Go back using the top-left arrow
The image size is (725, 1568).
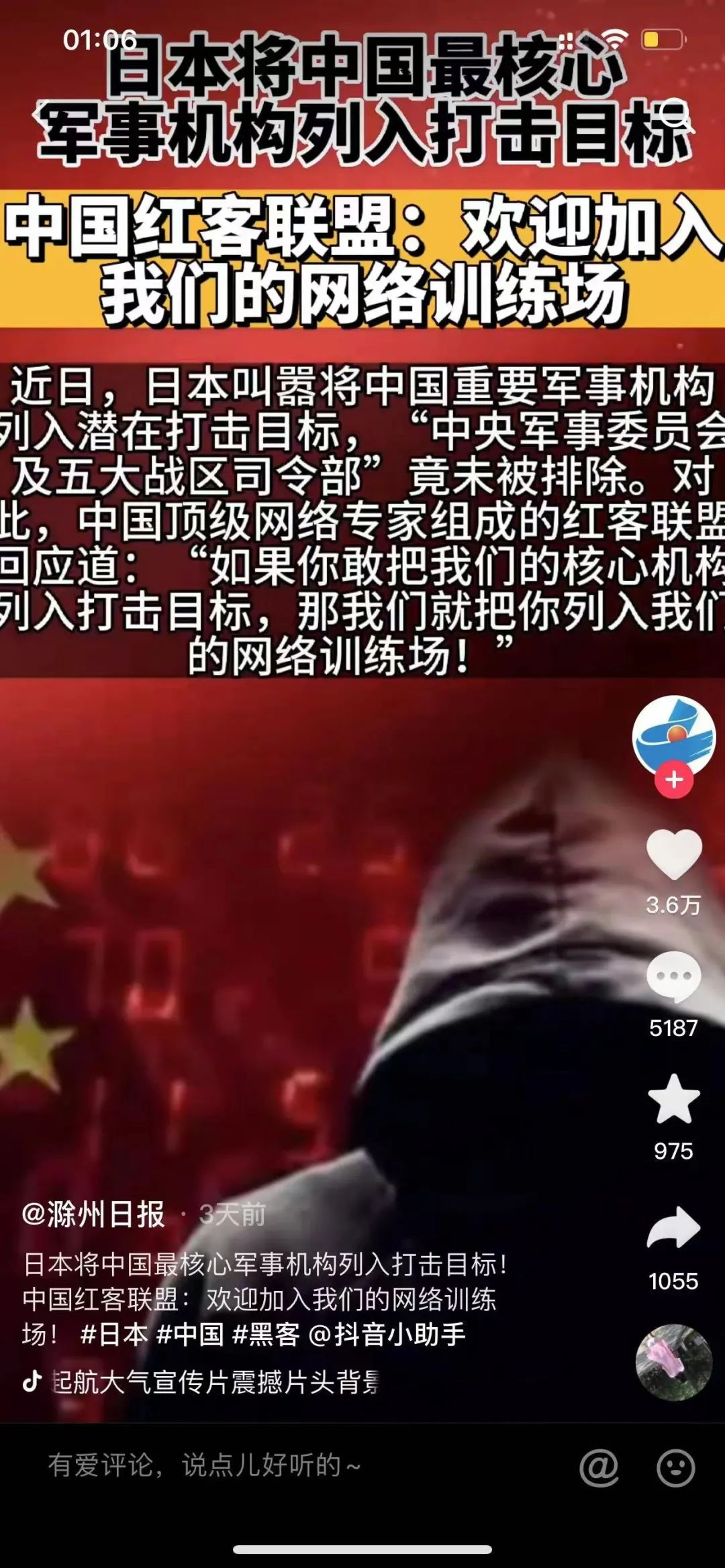(42, 114)
